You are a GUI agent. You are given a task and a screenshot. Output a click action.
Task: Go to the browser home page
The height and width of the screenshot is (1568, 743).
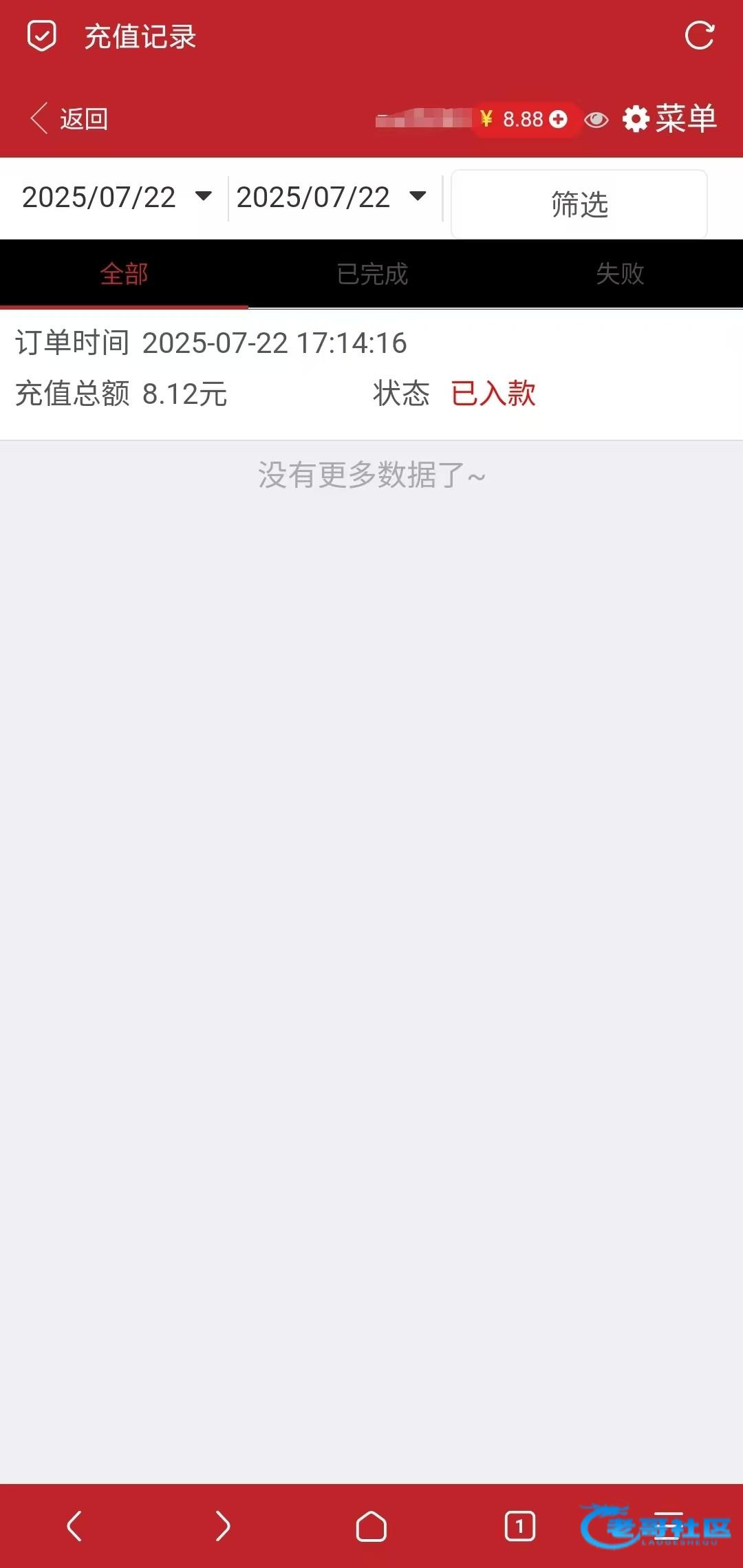click(x=371, y=1526)
